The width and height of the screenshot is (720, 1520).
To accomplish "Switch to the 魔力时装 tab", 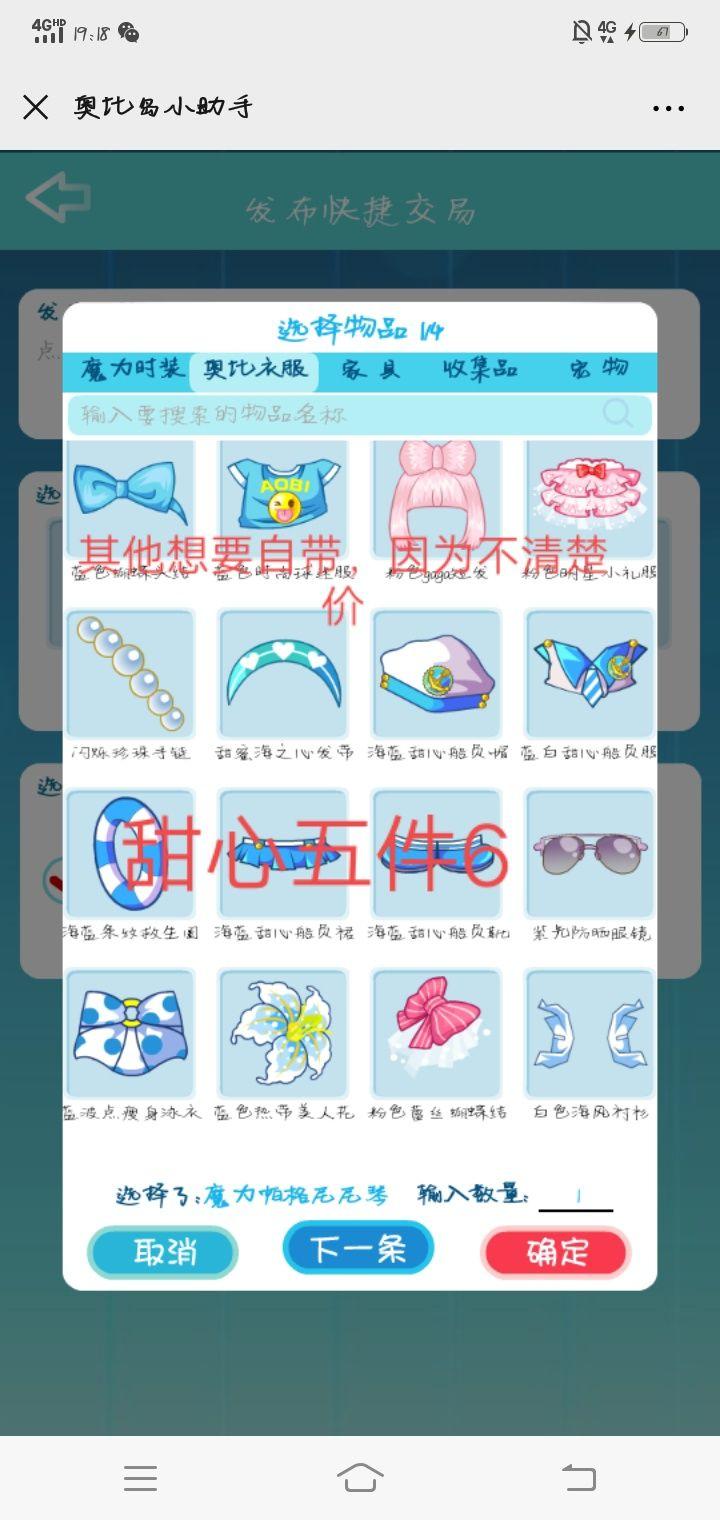I will 131,369.
